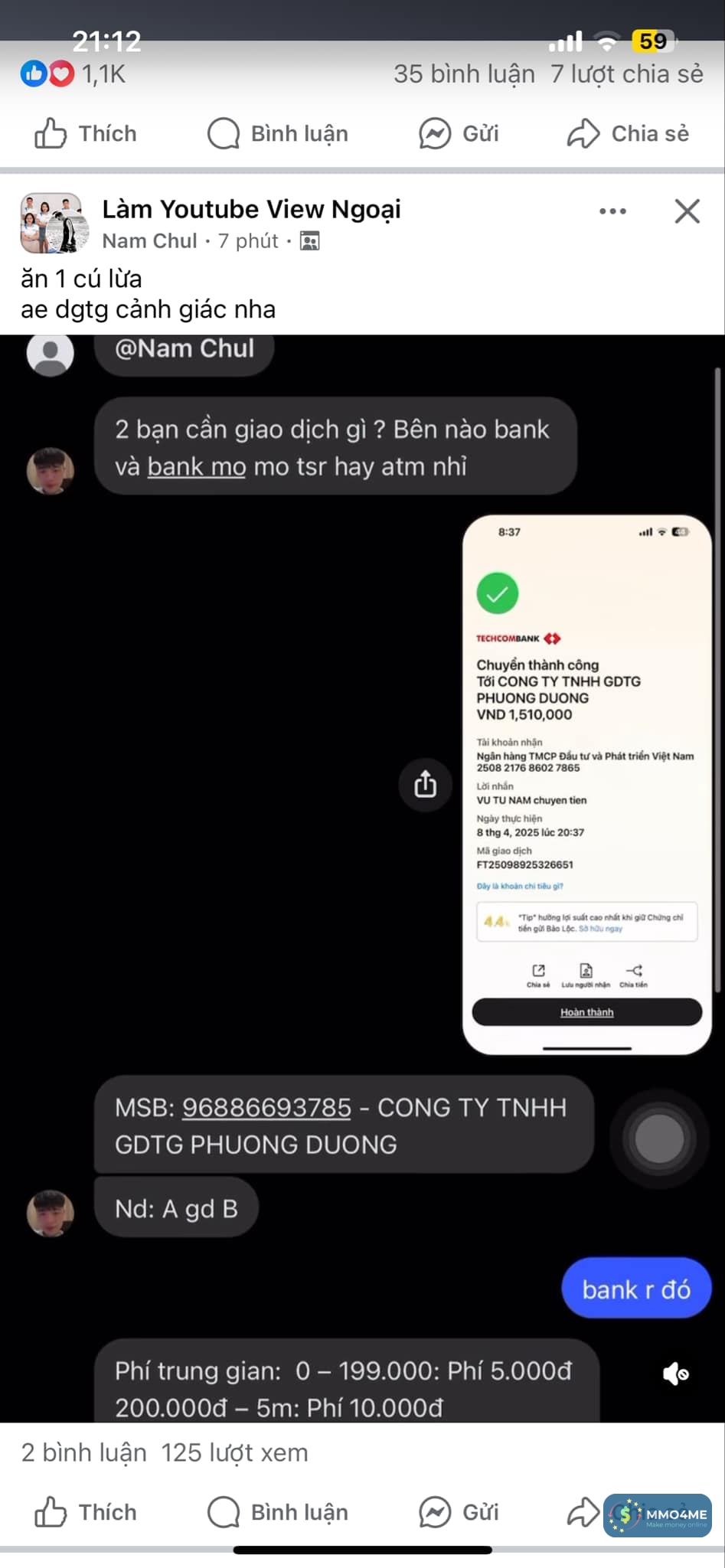725x1568 pixels.
Task: Unmute the video with the speaker icon
Action: (x=675, y=1374)
